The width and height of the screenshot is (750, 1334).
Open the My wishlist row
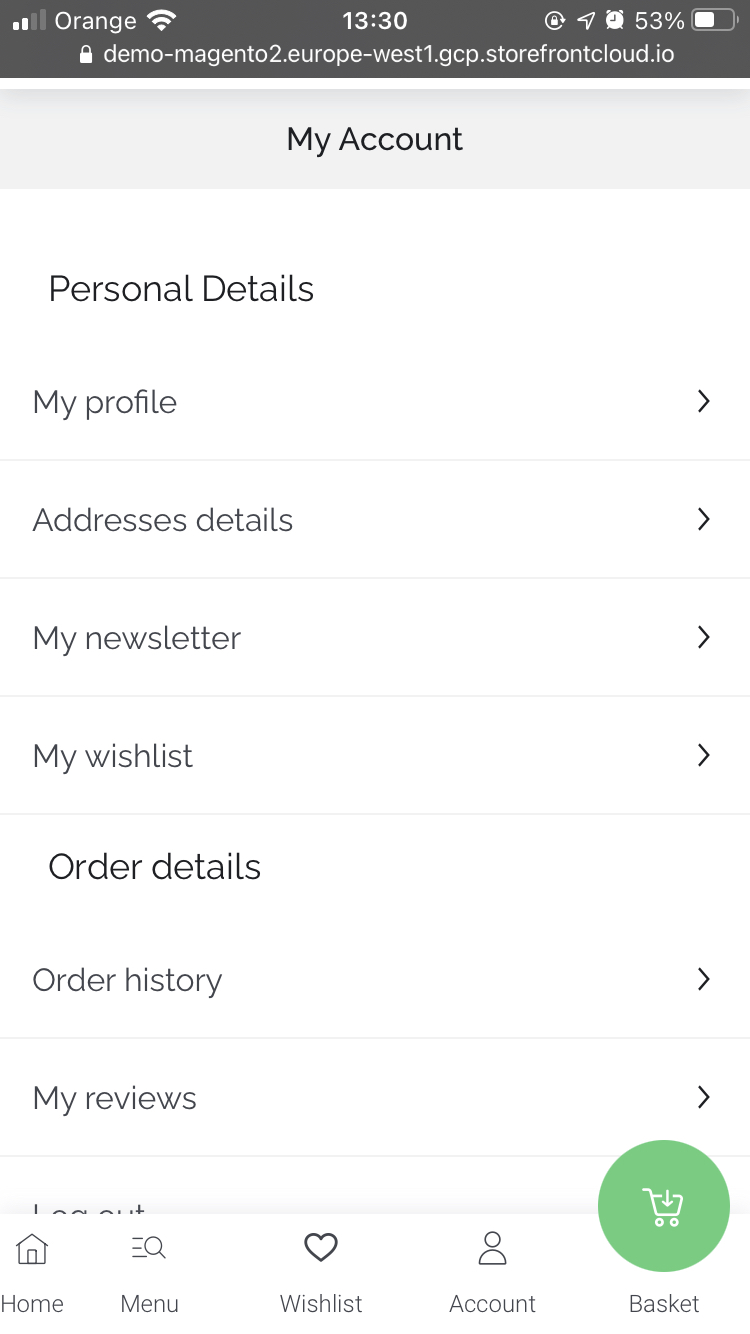(374, 756)
